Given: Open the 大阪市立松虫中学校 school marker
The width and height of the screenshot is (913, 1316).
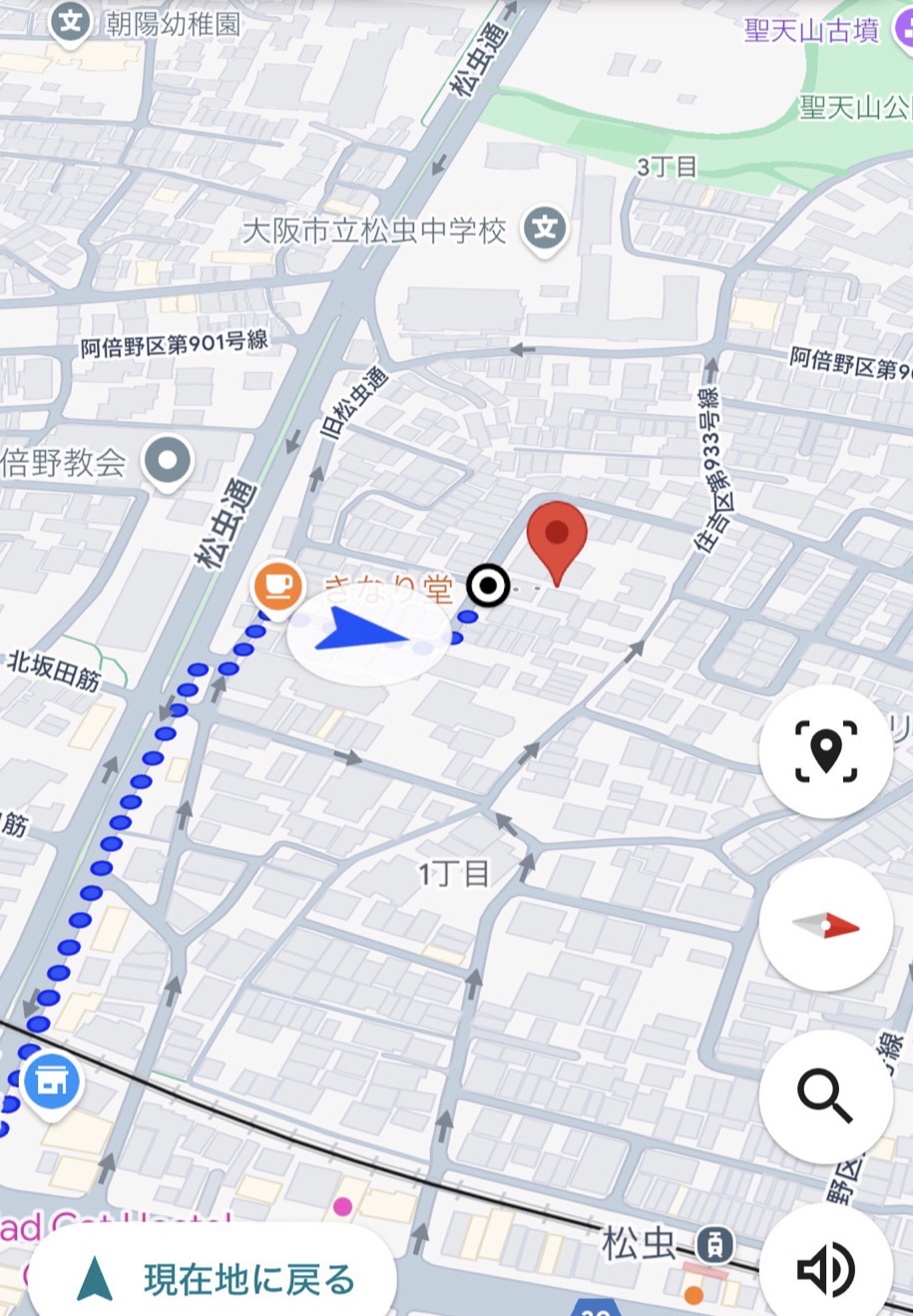Looking at the screenshot, I should coord(545,229).
